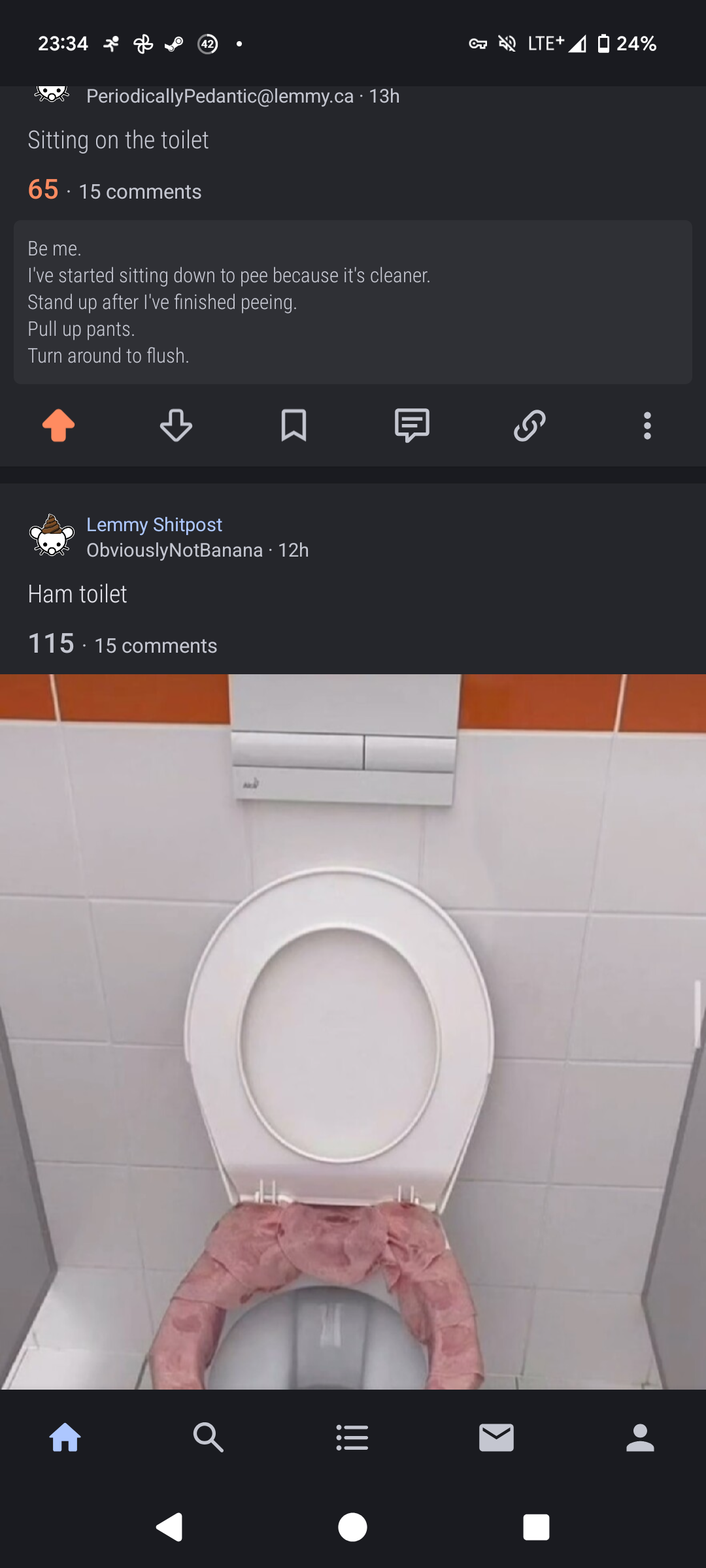This screenshot has height=1568, width=706.
Task: Upvote the Sitting on the toilet post
Action: pyautogui.click(x=59, y=426)
